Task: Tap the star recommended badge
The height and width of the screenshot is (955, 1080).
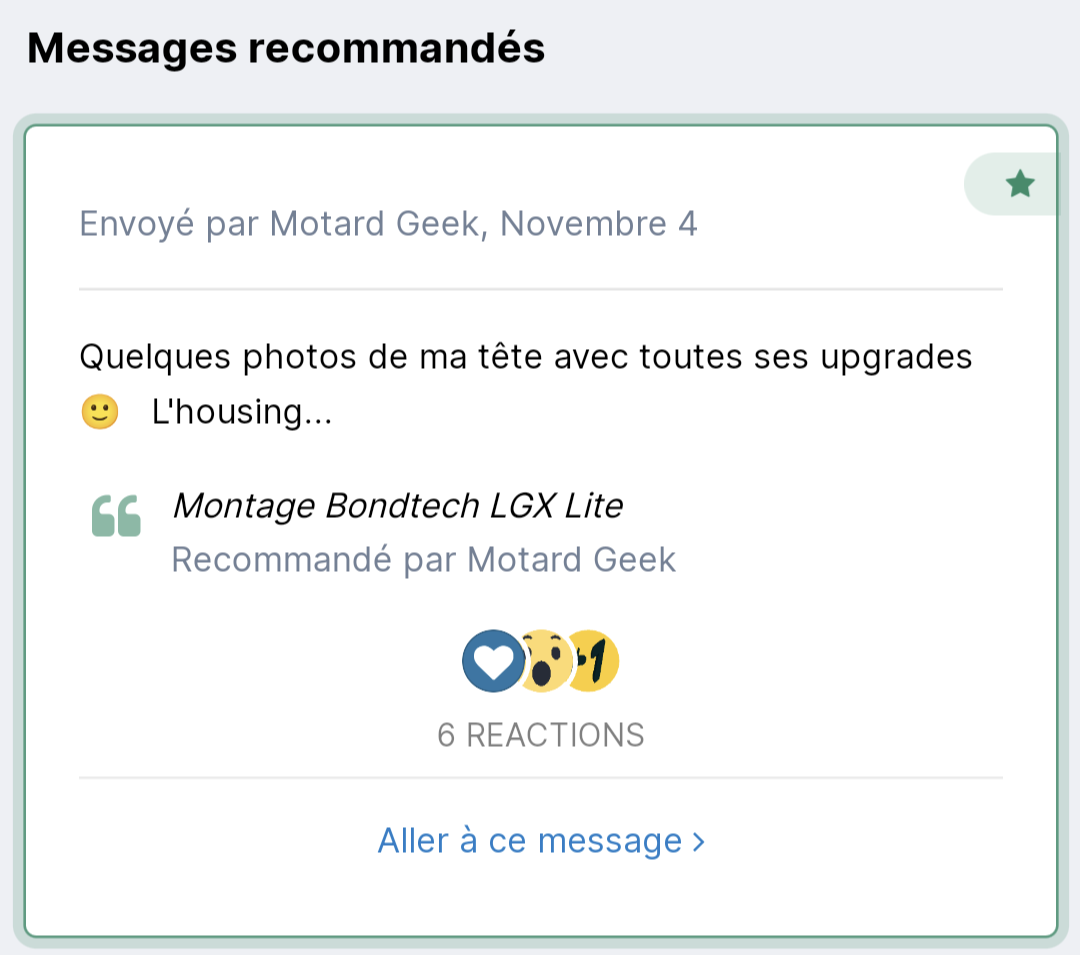Action: [x=1018, y=184]
